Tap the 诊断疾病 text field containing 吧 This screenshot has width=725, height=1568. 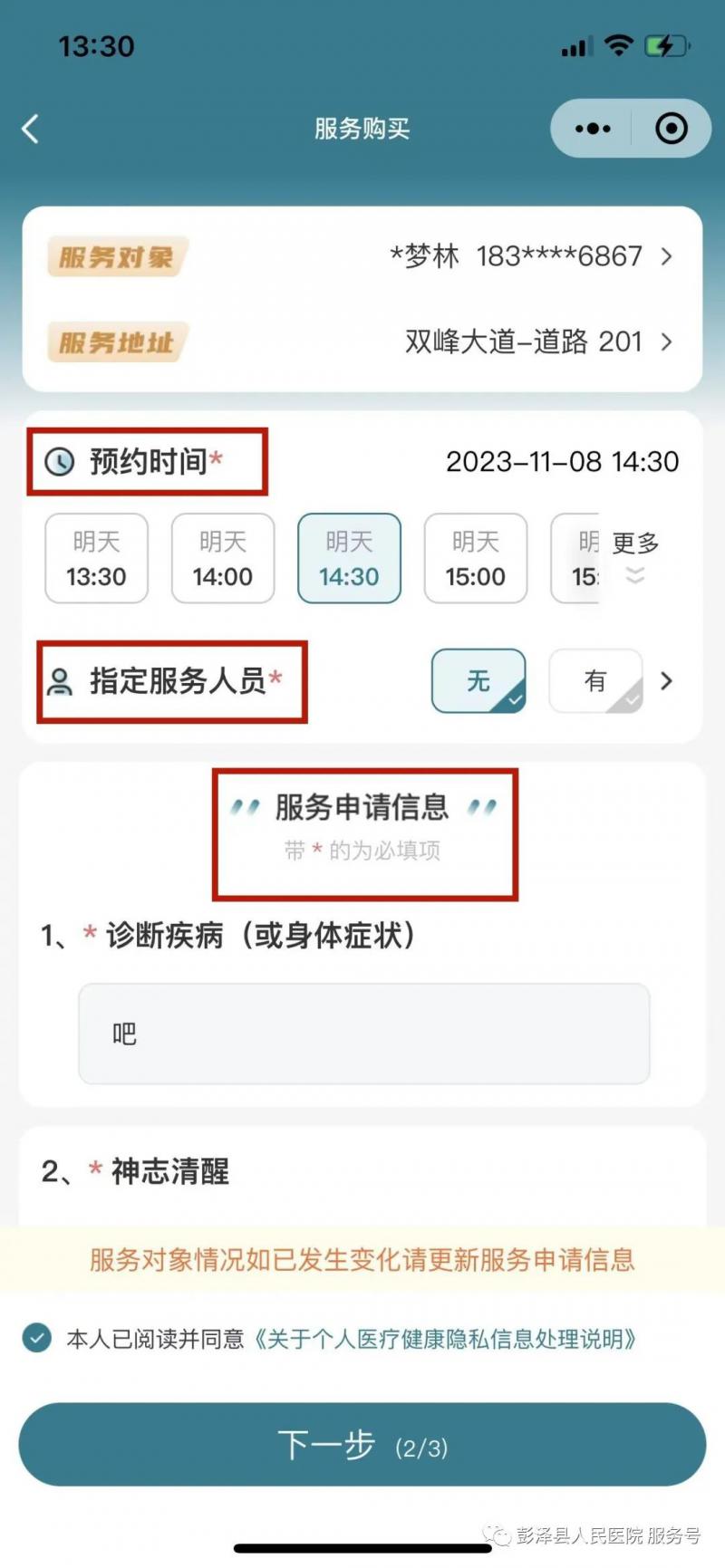(364, 1034)
